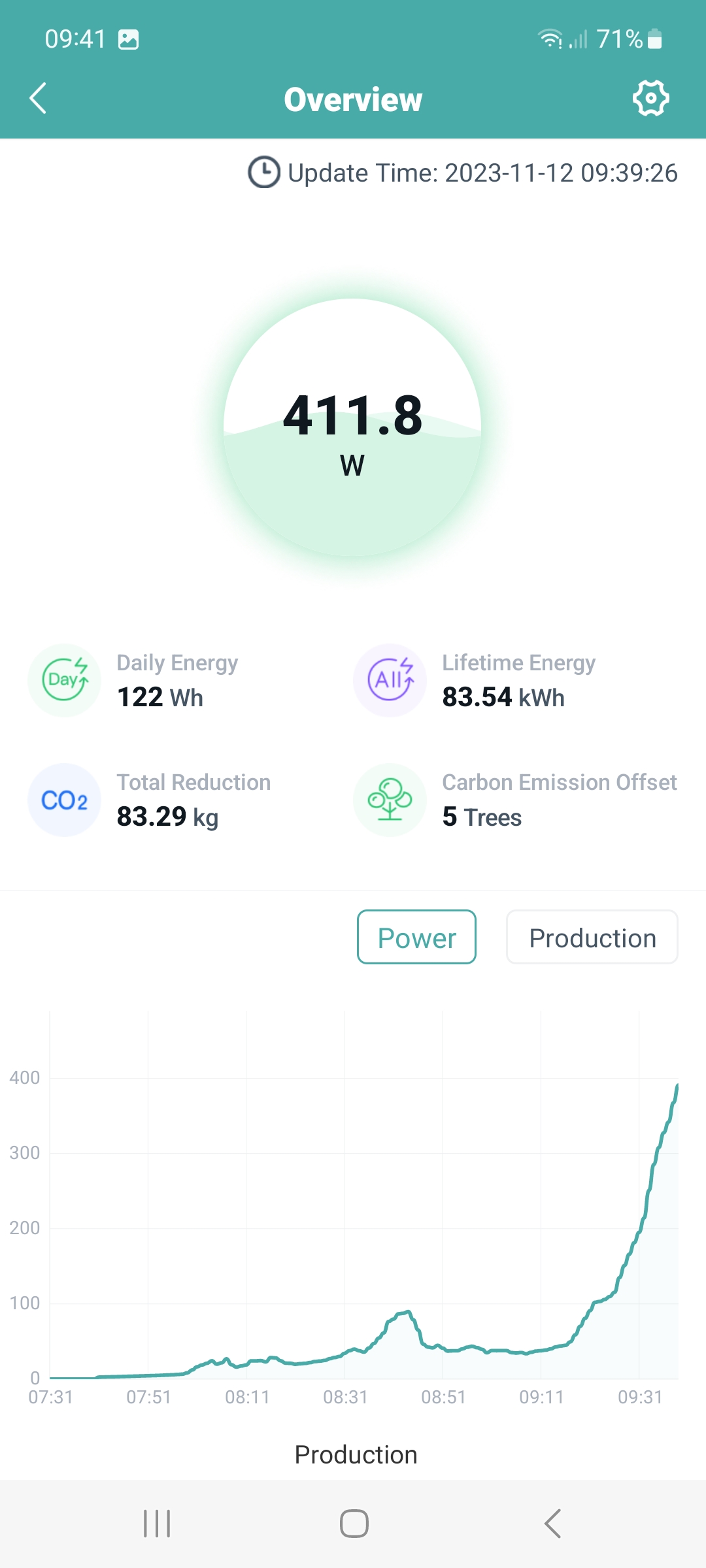Select the Power chart view
706x1568 pixels.
416,937
